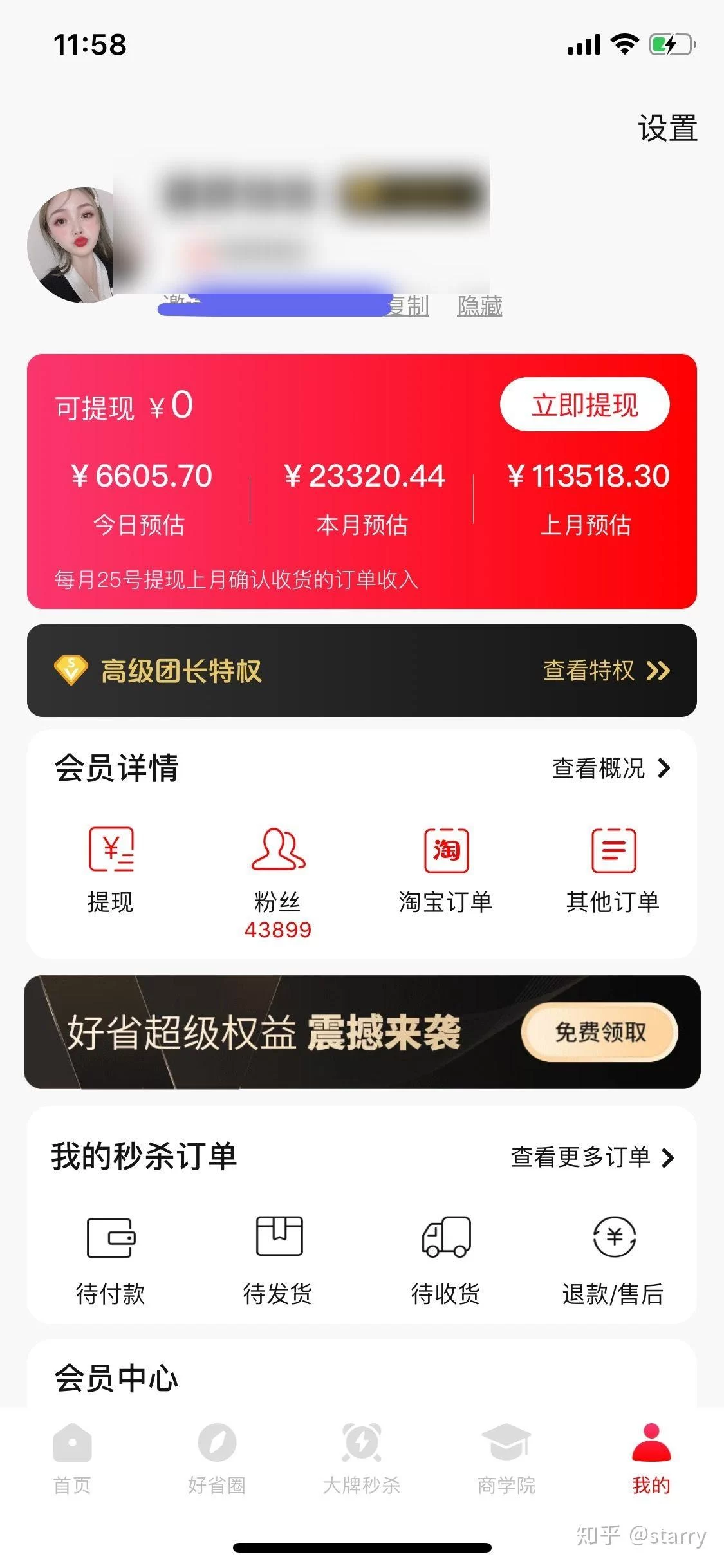Claim benefits with 免费领取 button

pyautogui.click(x=600, y=1032)
